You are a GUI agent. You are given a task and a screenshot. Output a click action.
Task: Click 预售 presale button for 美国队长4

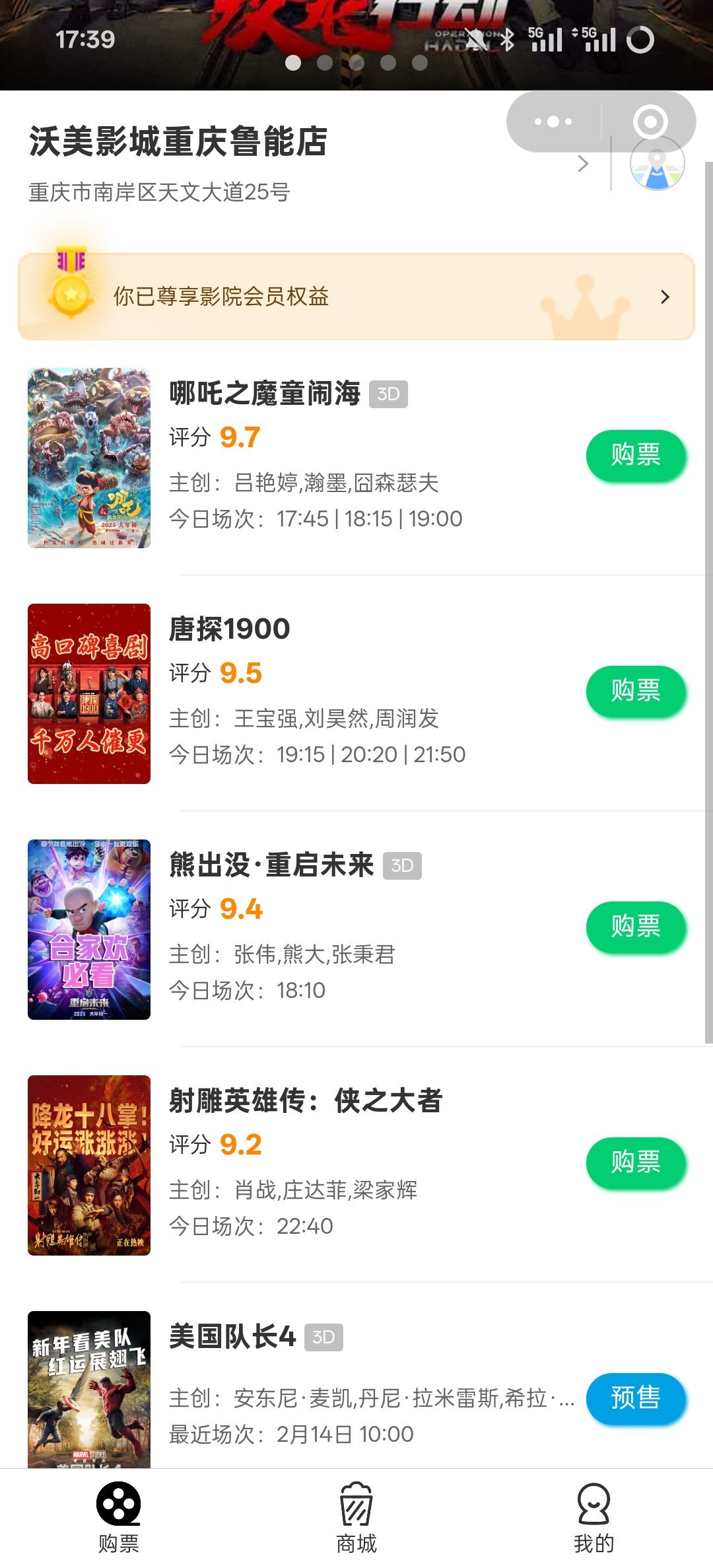(635, 1398)
